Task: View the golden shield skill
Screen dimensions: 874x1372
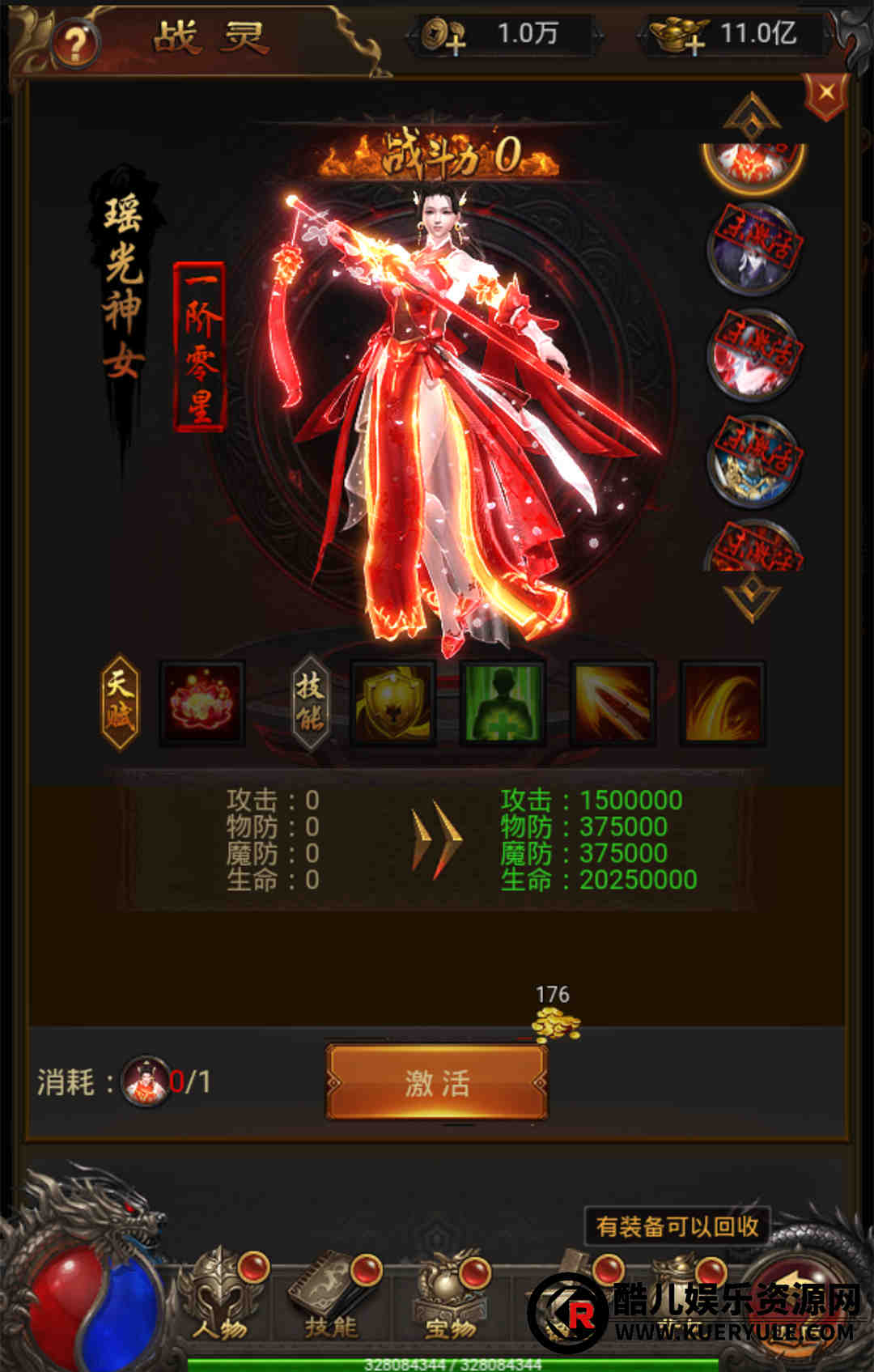Action: coord(393,702)
